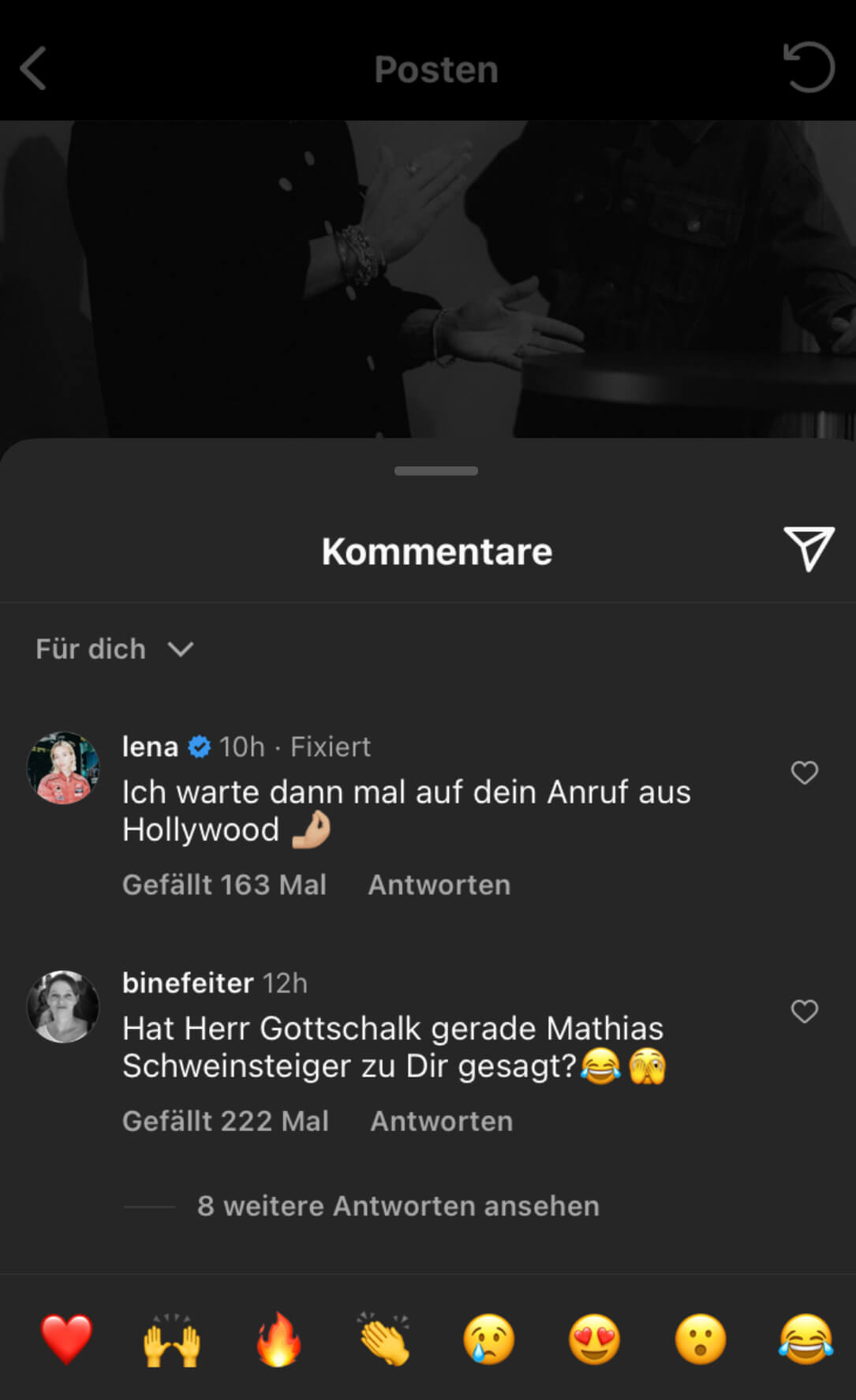Open the Für dich sorting dropdown
This screenshot has width=856, height=1400.
(x=115, y=649)
